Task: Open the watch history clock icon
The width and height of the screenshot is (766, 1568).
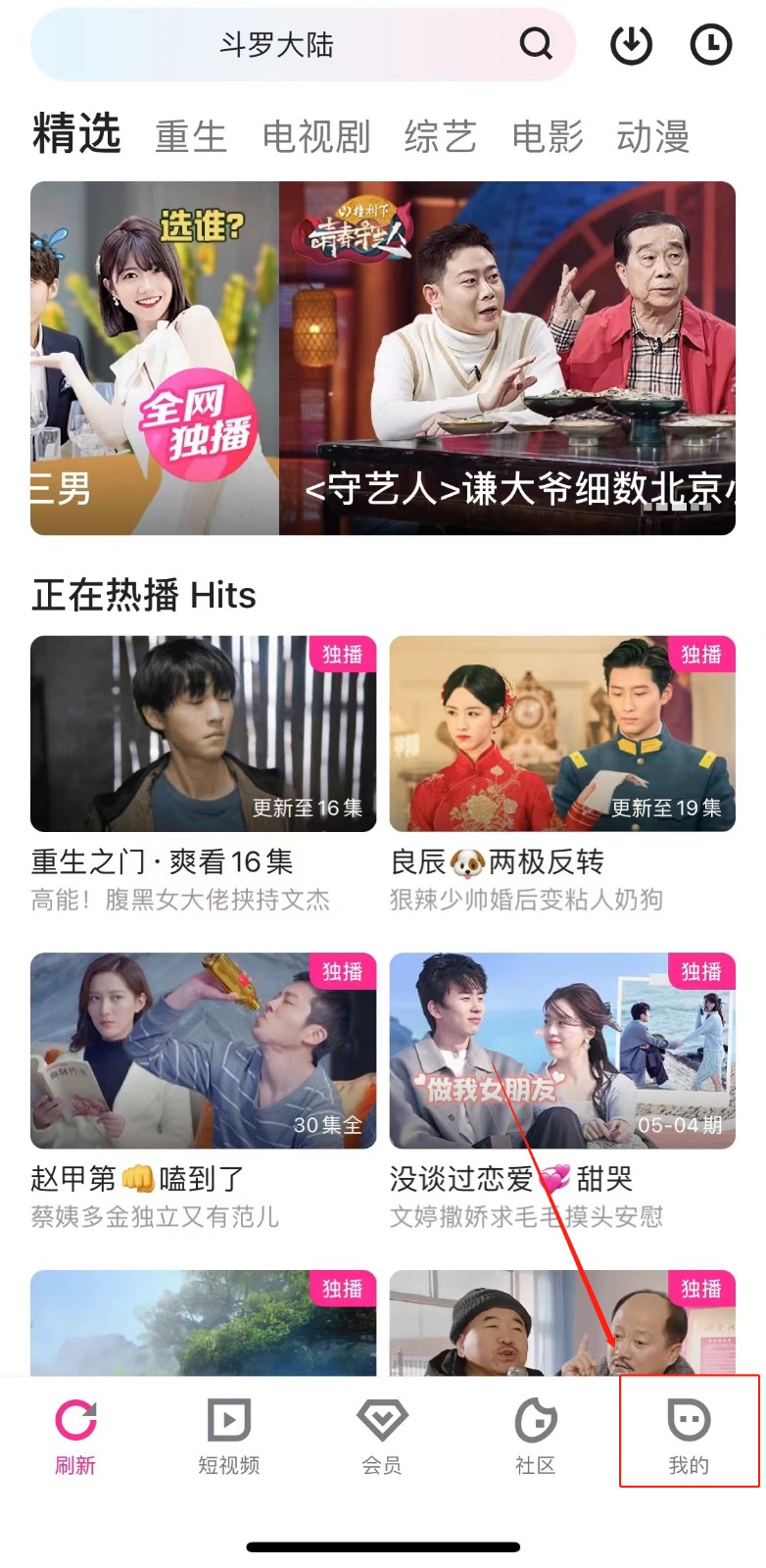Action: click(710, 45)
